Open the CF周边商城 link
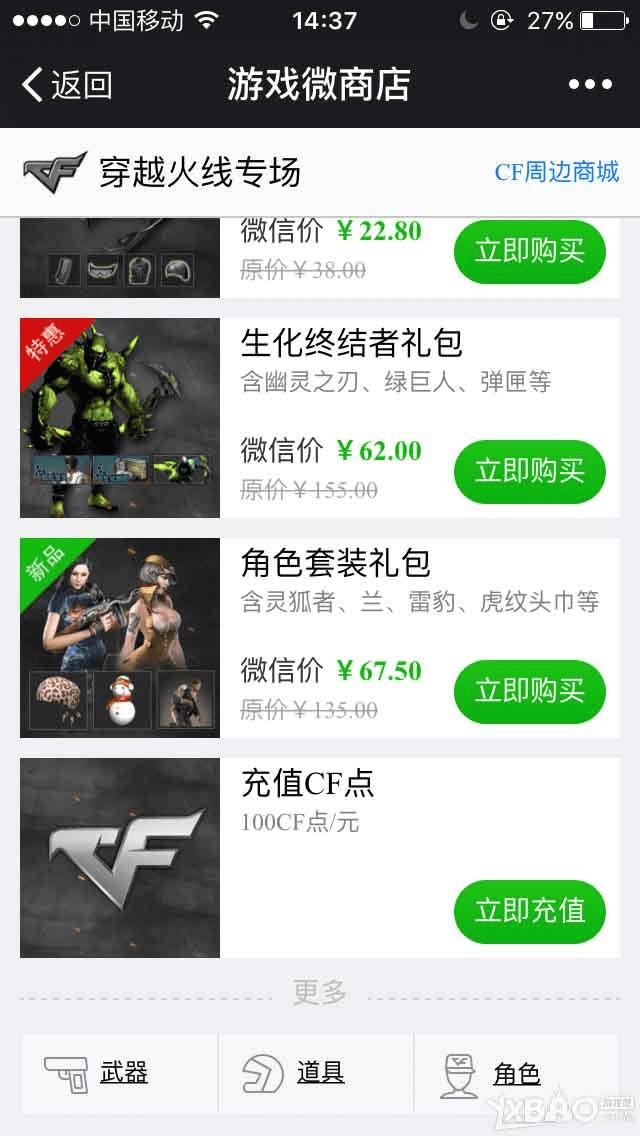 pos(557,172)
